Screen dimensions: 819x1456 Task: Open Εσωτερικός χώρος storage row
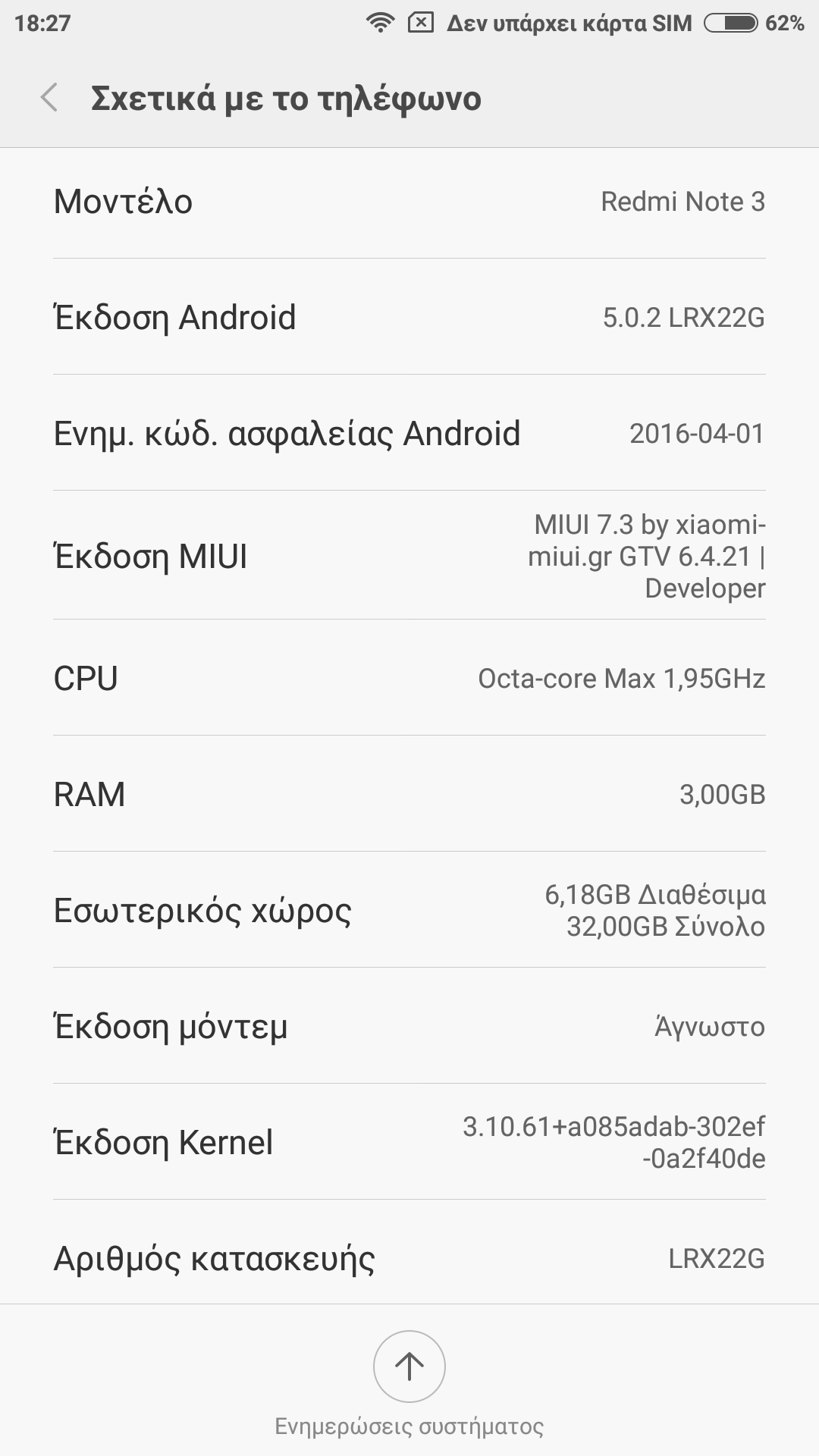409,910
